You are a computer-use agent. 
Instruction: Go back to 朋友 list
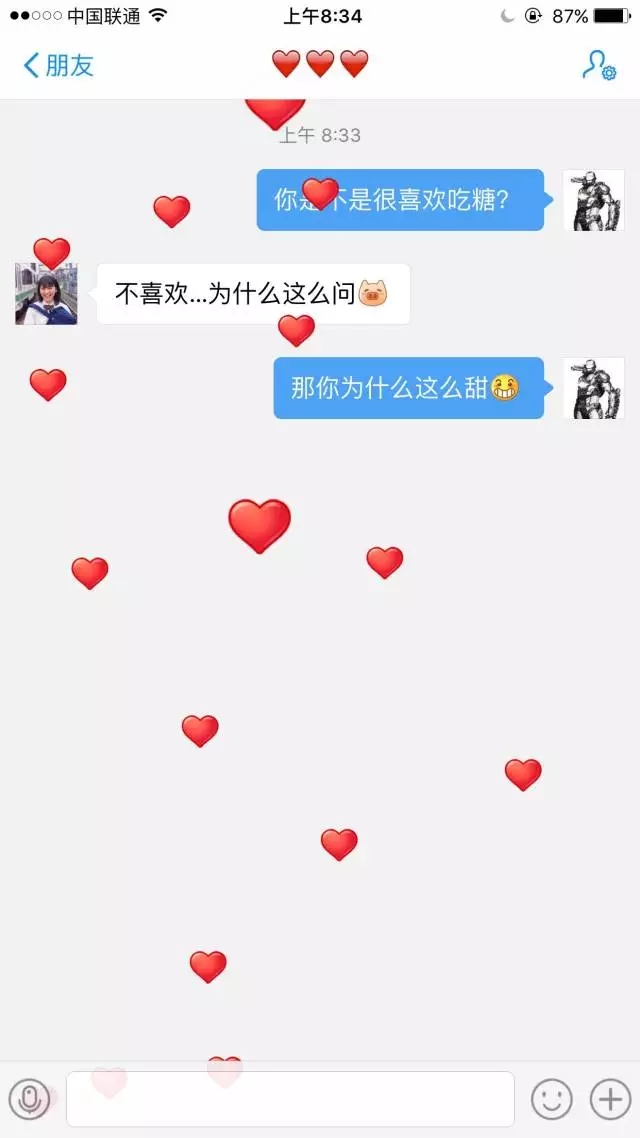[58, 66]
